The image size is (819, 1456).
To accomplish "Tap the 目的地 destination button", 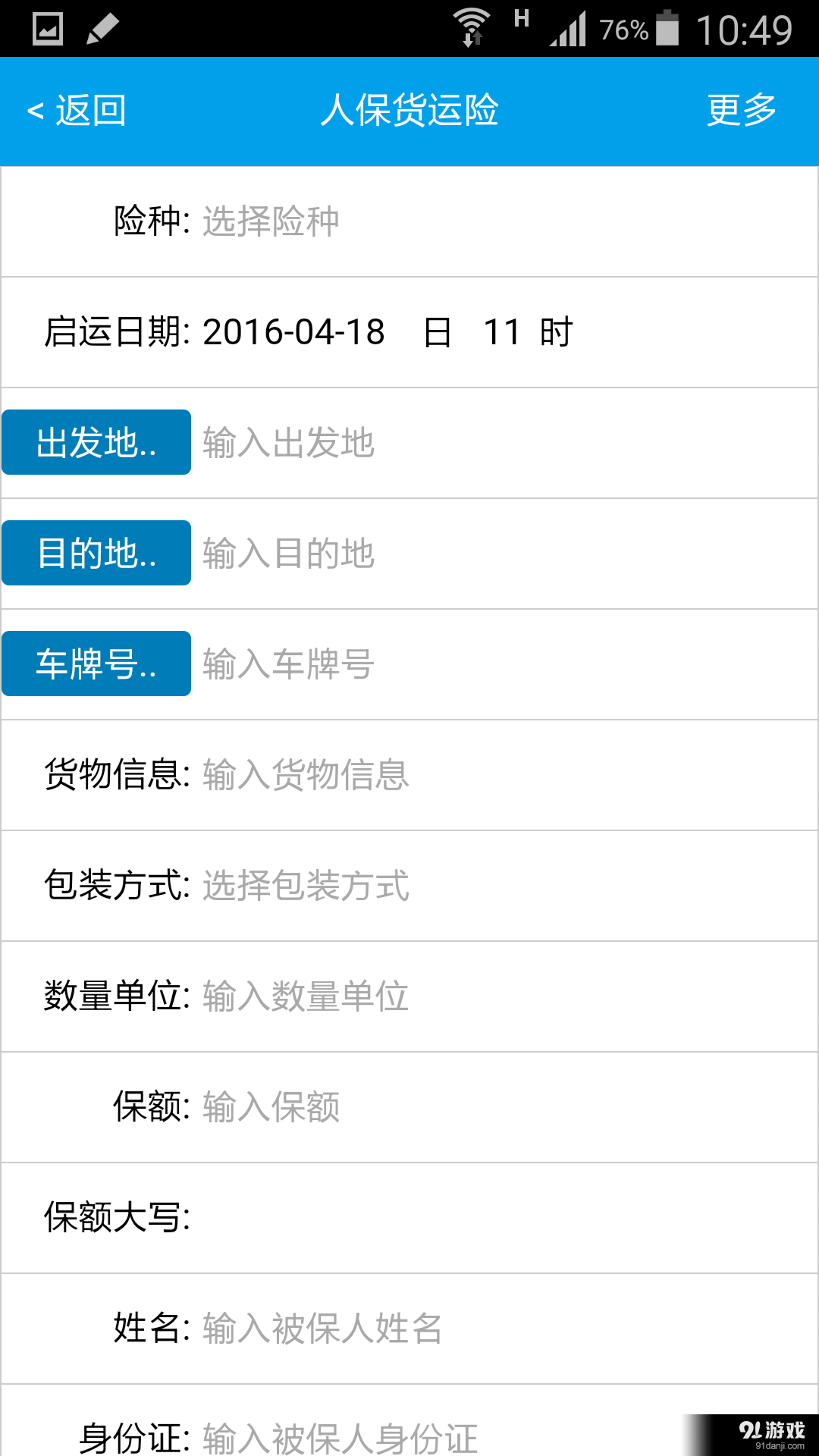I will (96, 553).
